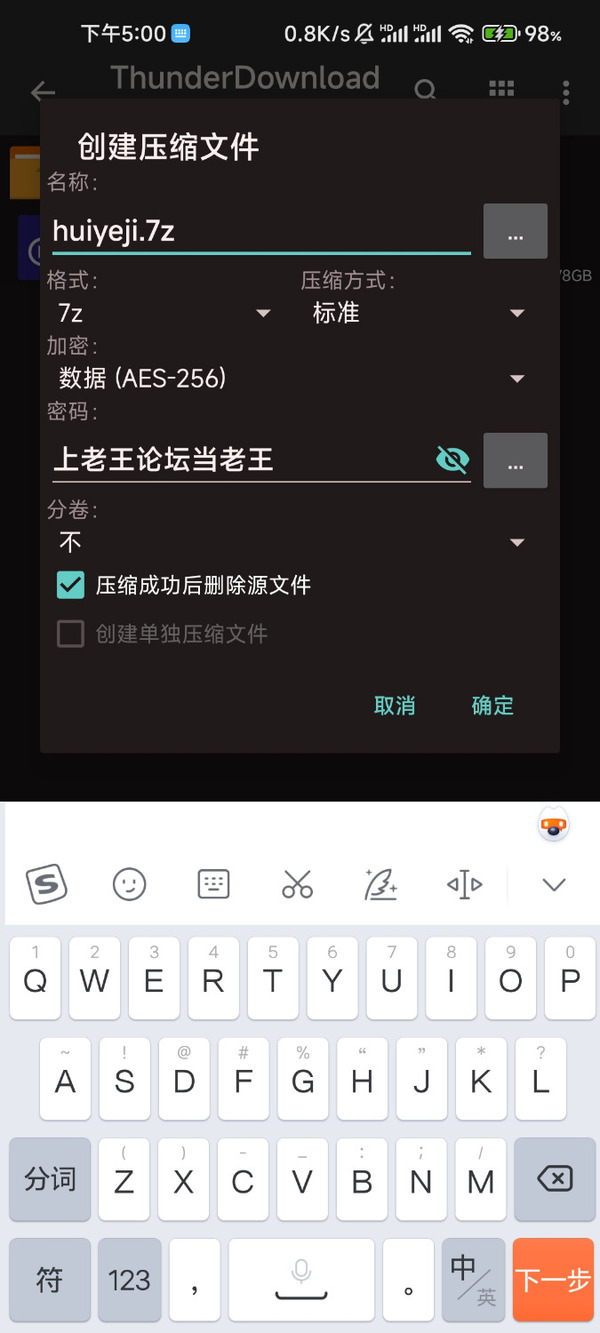Open the keyboard clipboard scissors tool
Screen dimensions: 600x1333
tap(297, 884)
